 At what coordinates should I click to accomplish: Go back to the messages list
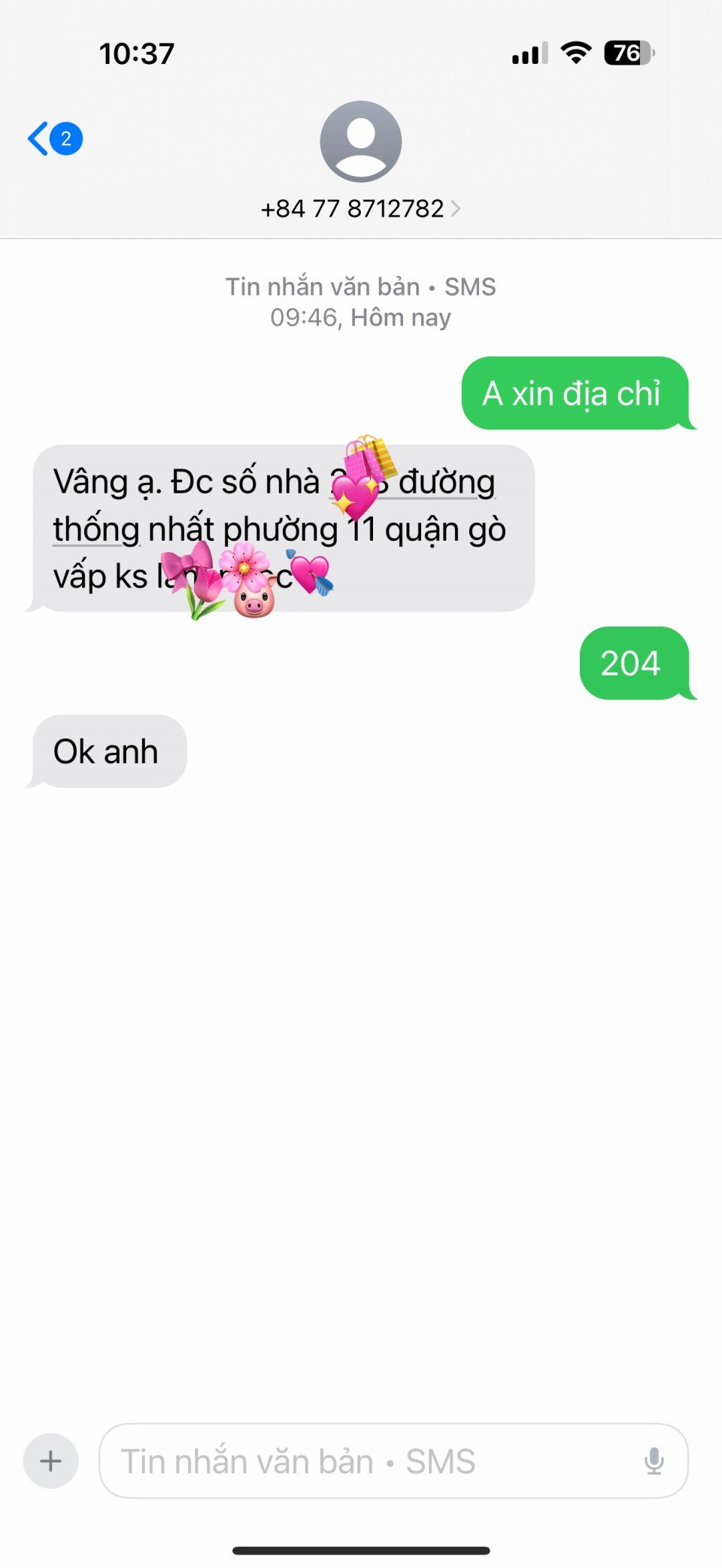pyautogui.click(x=54, y=139)
